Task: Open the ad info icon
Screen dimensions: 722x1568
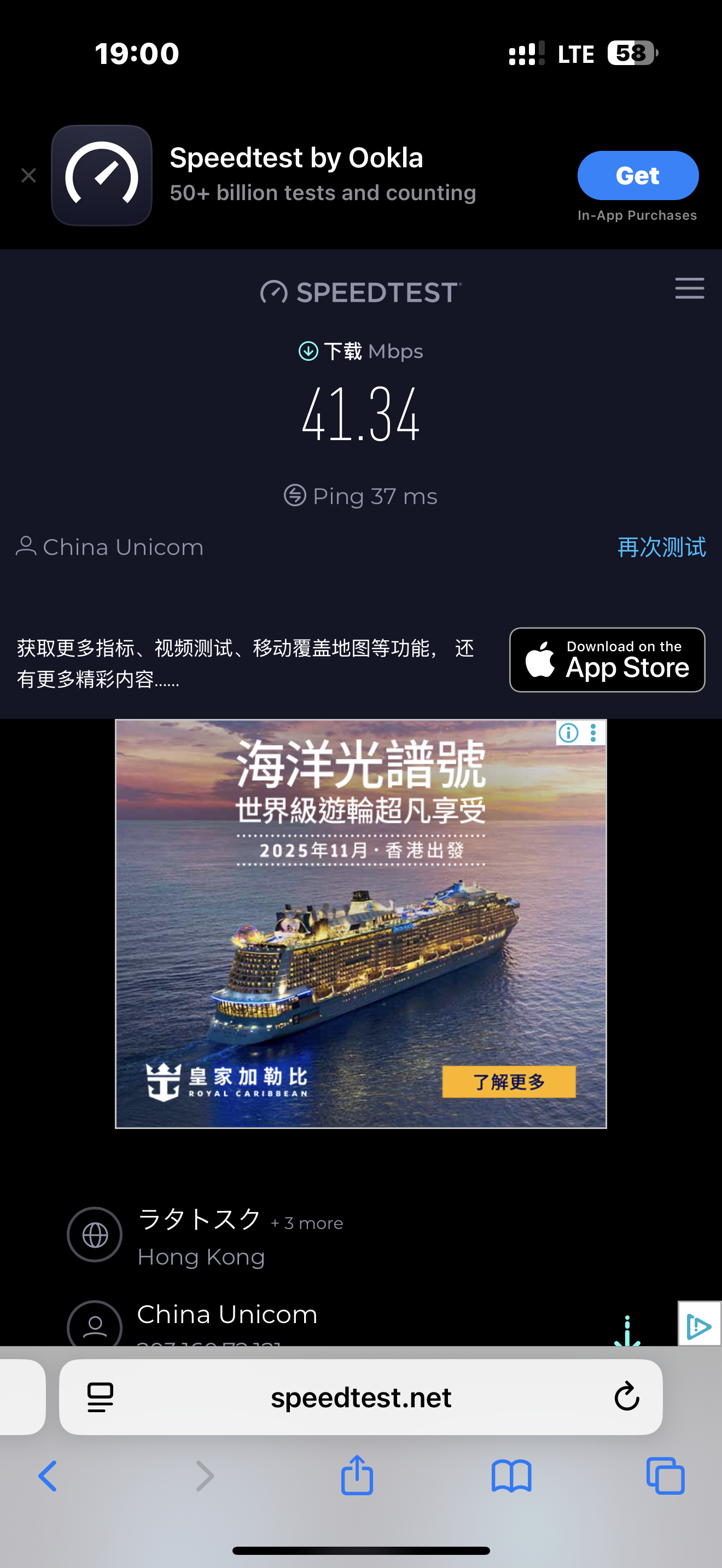Action: coord(569,733)
